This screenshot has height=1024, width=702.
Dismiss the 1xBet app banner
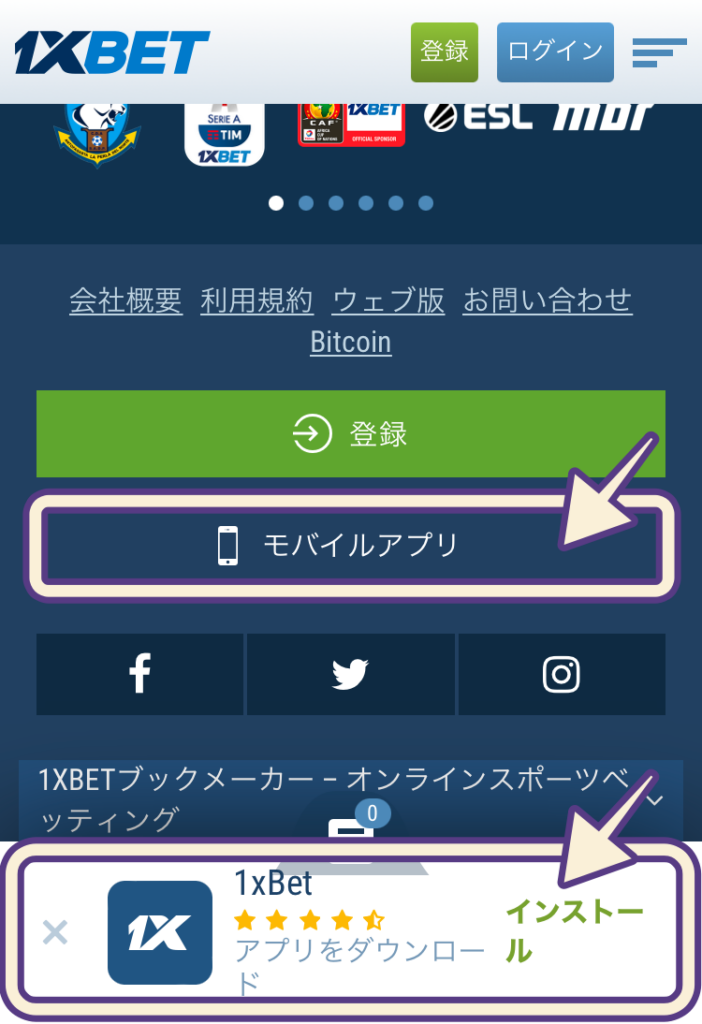[55, 933]
